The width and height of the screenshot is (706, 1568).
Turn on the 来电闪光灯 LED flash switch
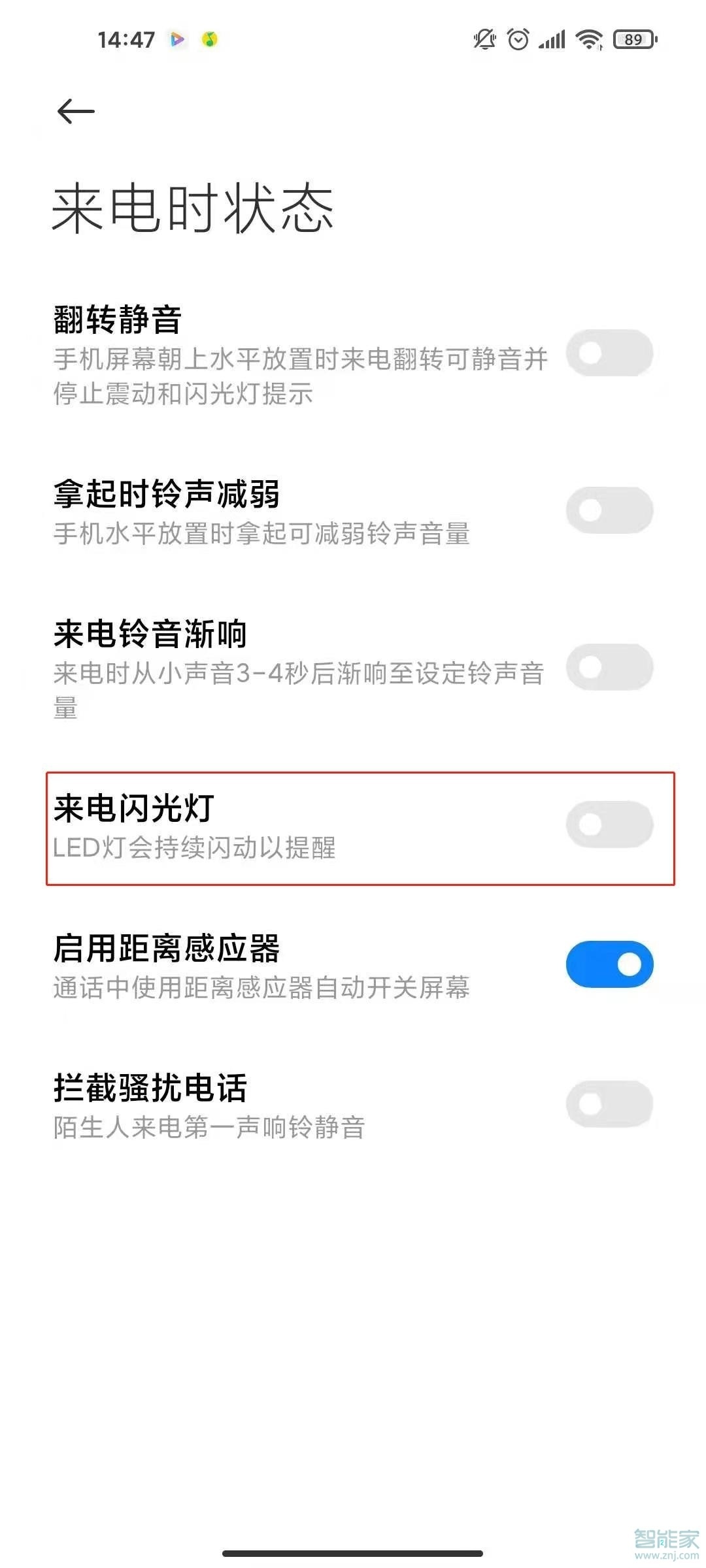tap(609, 825)
